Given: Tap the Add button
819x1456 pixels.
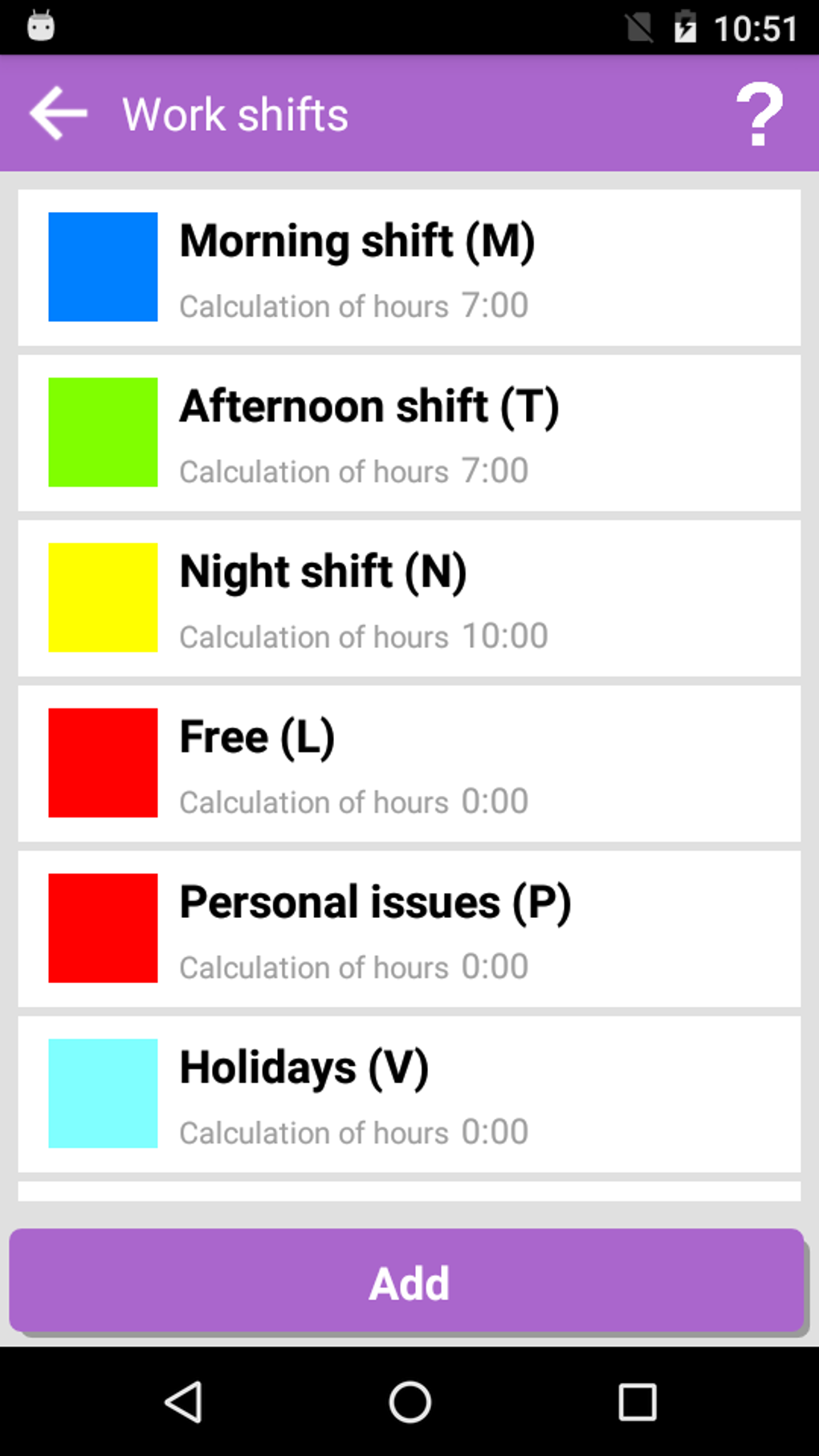Looking at the screenshot, I should coord(409,1281).
